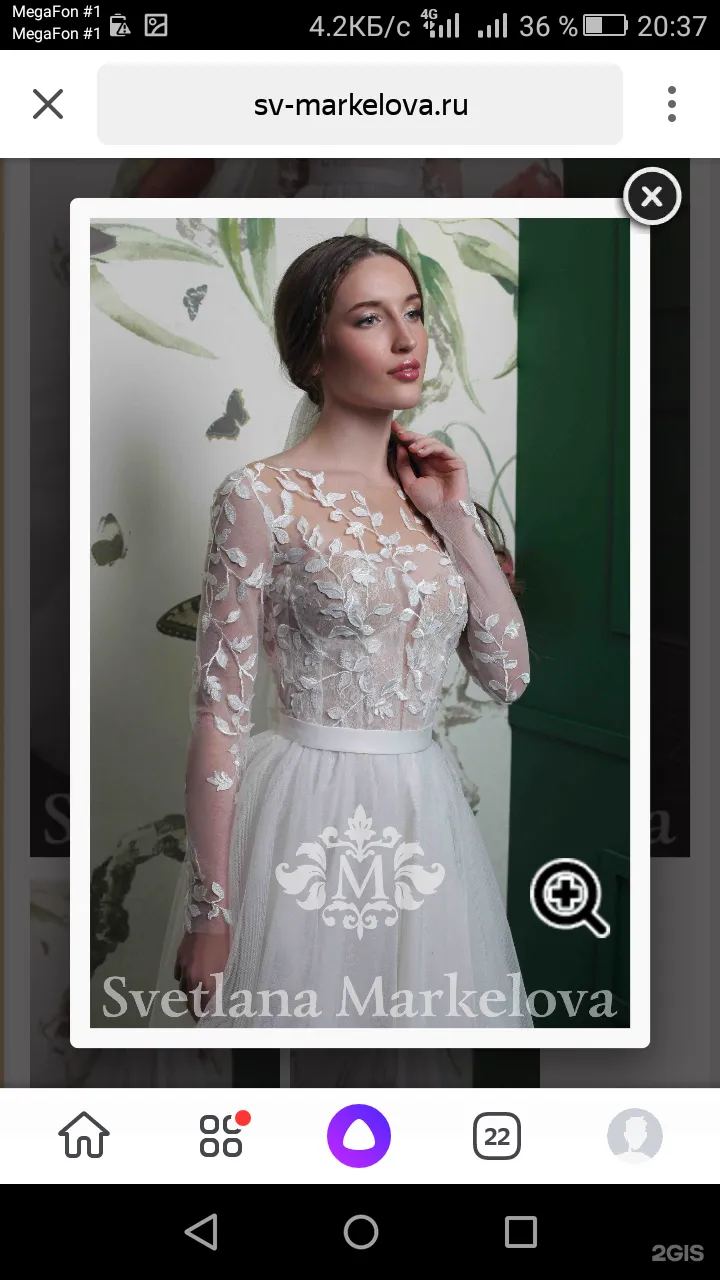Dismiss the enlarged dress photo popup
The image size is (720, 1280).
pos(652,196)
